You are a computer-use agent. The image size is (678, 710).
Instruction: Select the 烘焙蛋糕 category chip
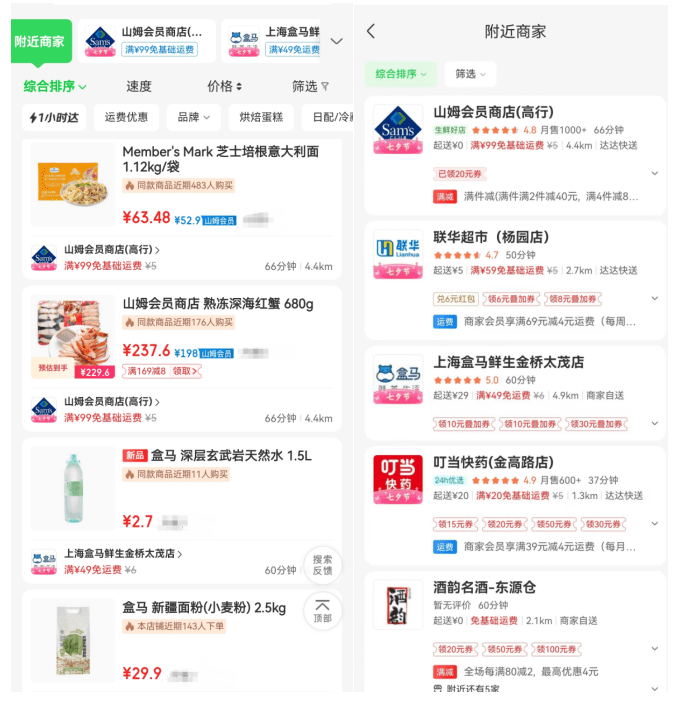coord(260,117)
